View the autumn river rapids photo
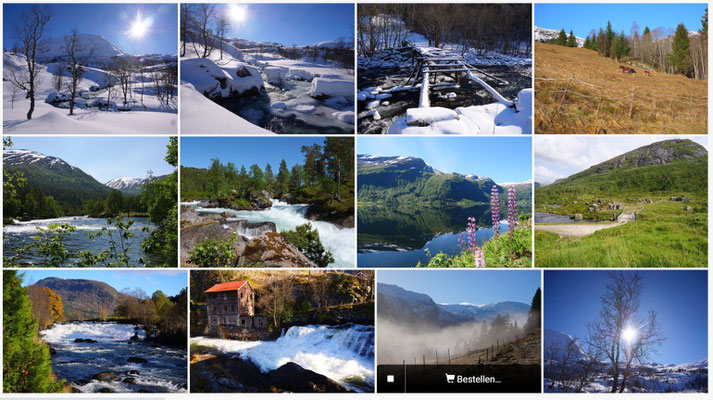The width and height of the screenshot is (713, 400). 95,330
